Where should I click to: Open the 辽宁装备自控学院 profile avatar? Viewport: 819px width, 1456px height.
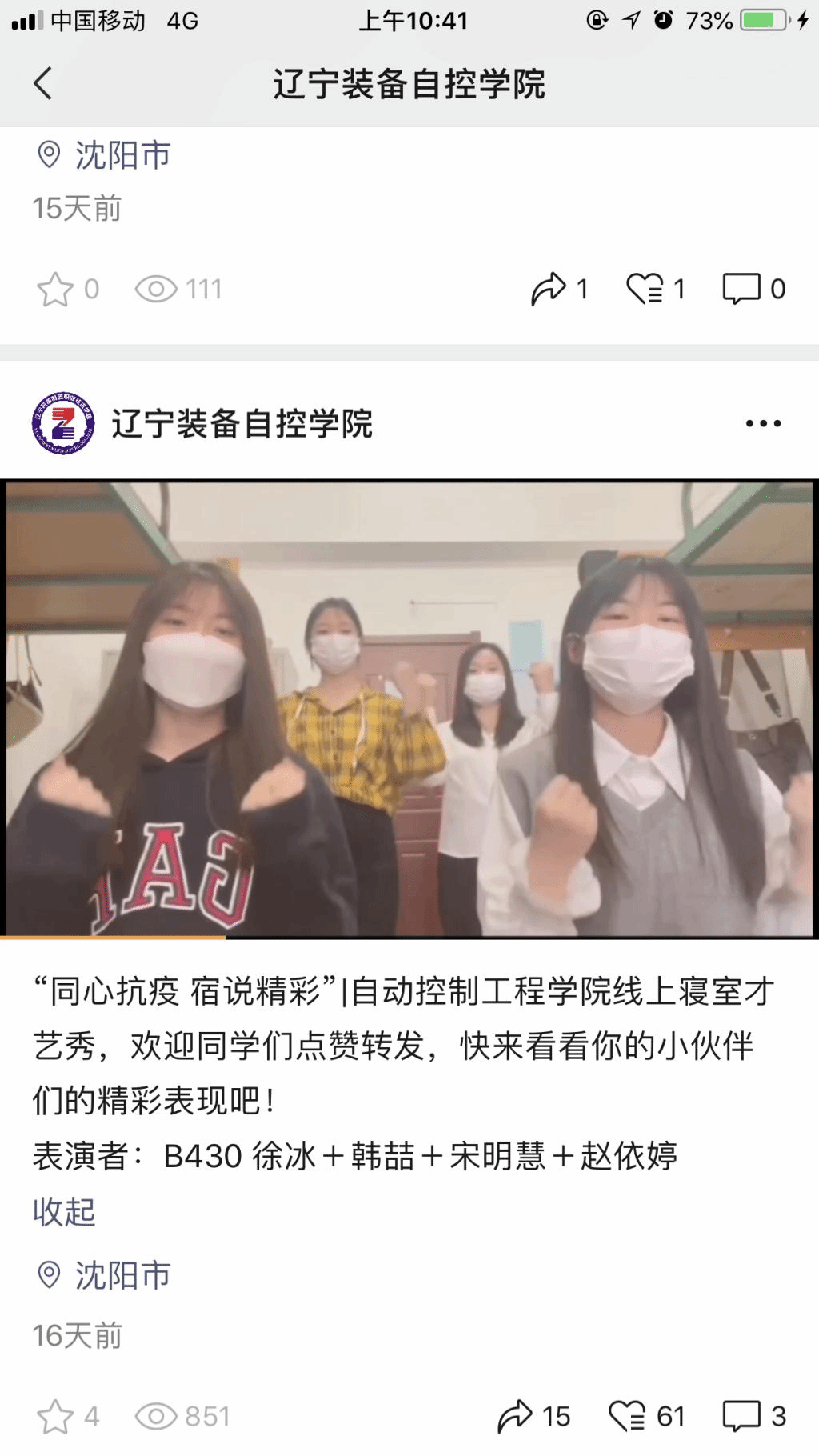[63, 423]
